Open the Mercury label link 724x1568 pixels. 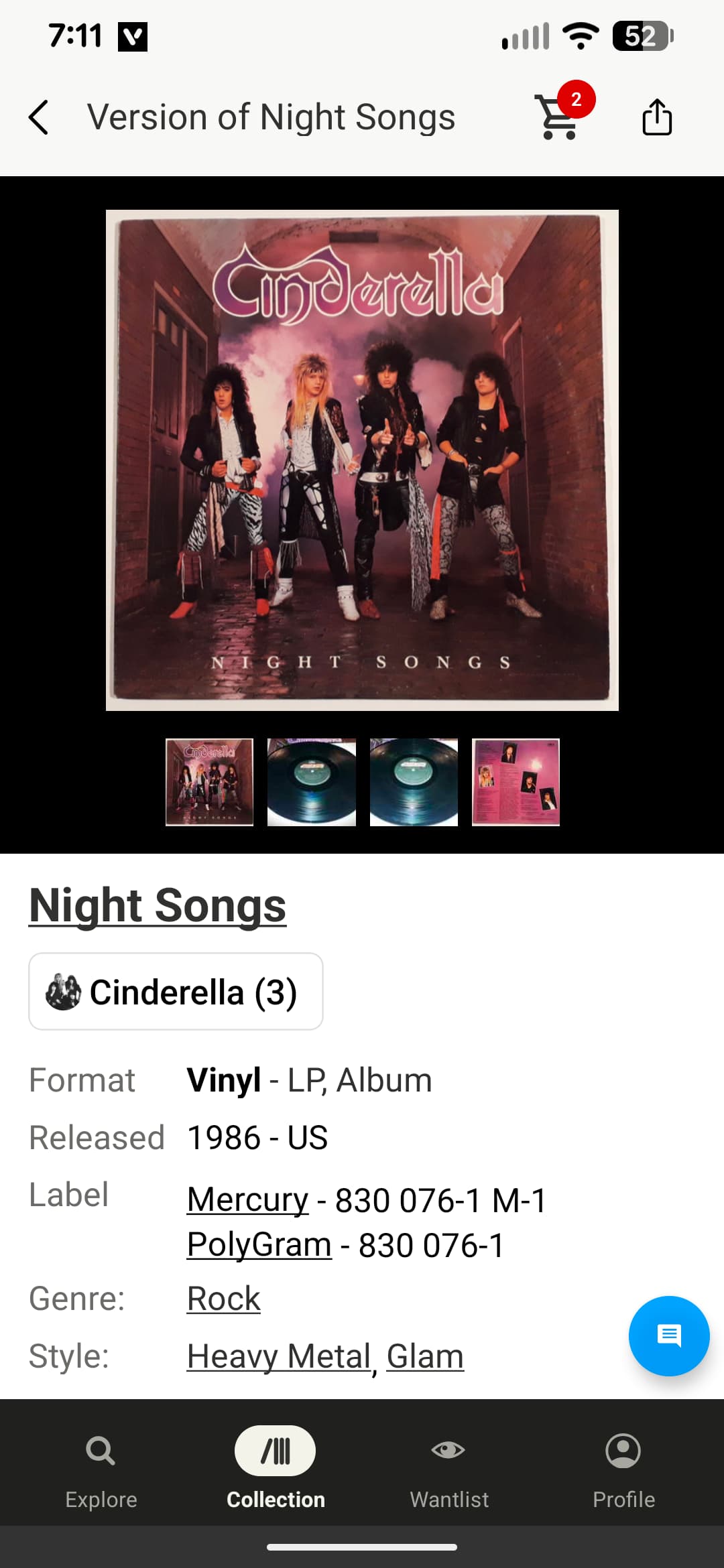coord(247,1199)
